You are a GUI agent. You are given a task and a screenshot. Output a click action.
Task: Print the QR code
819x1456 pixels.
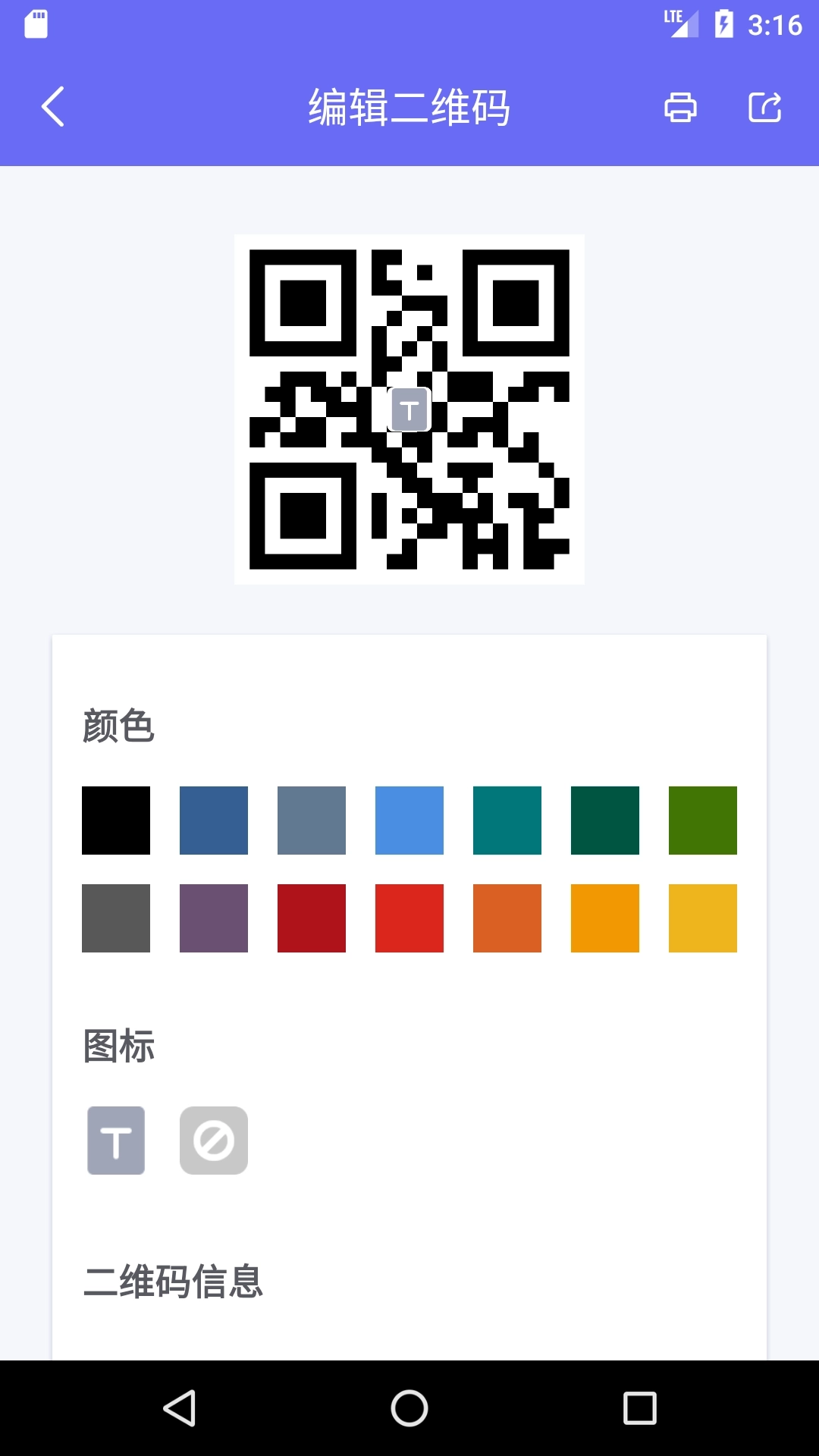(679, 107)
